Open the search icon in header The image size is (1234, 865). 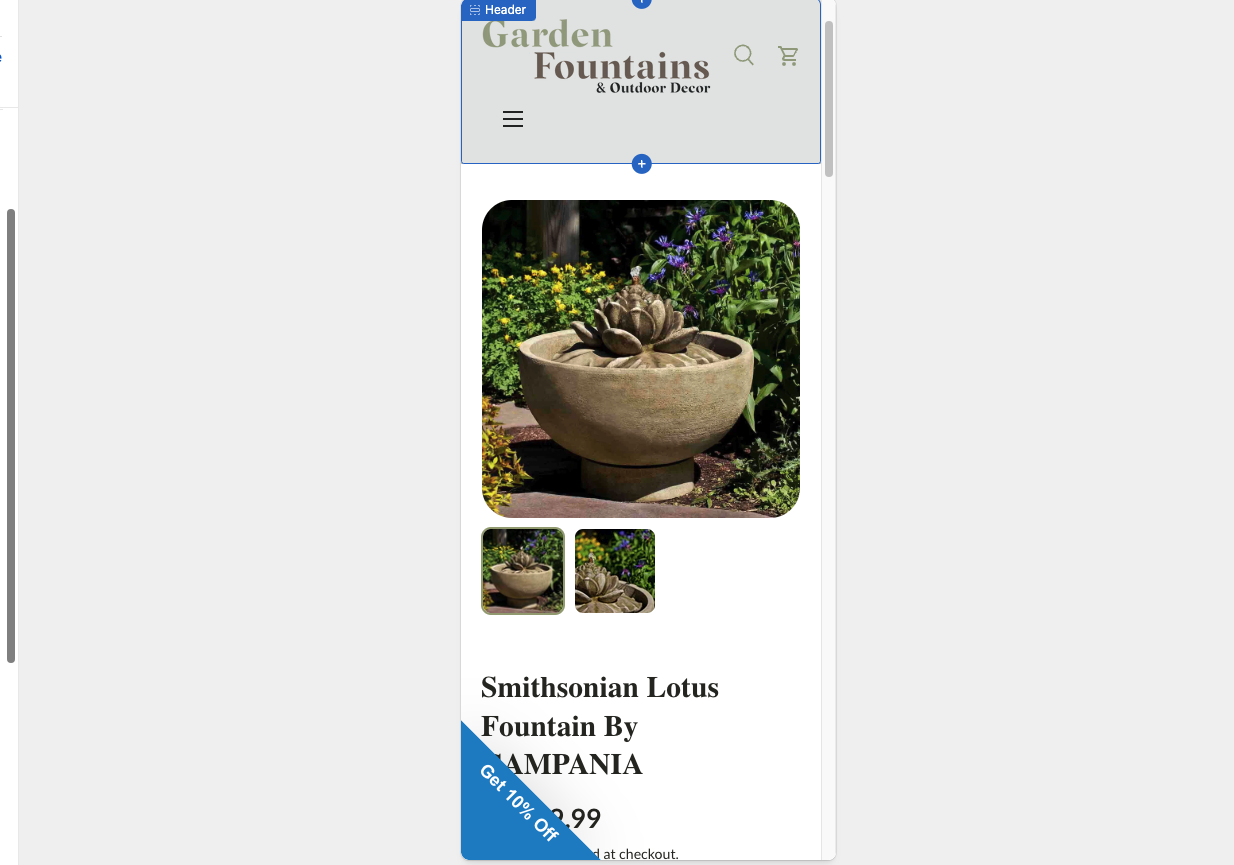pos(743,55)
